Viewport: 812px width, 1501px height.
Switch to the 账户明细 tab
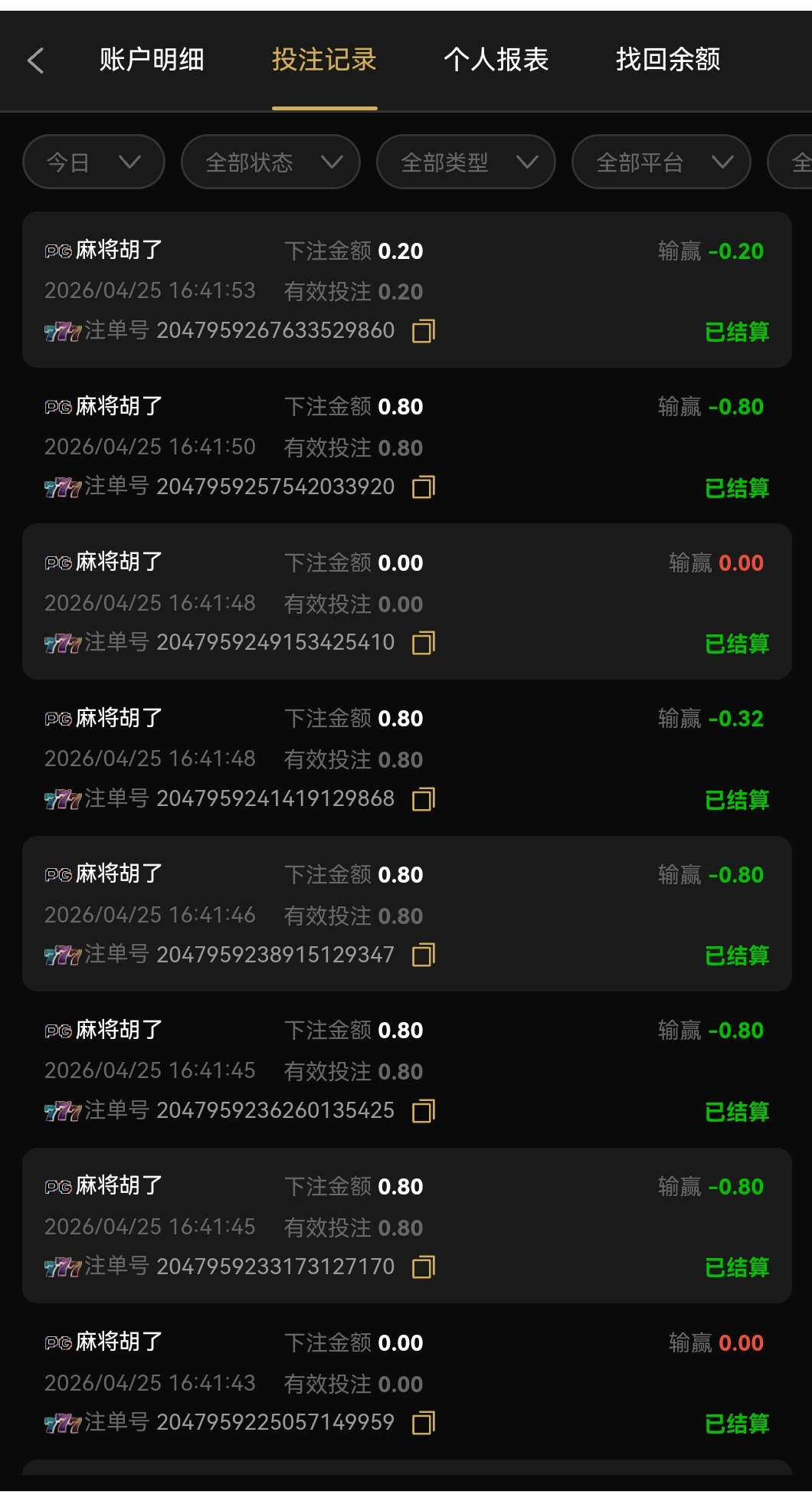150,60
